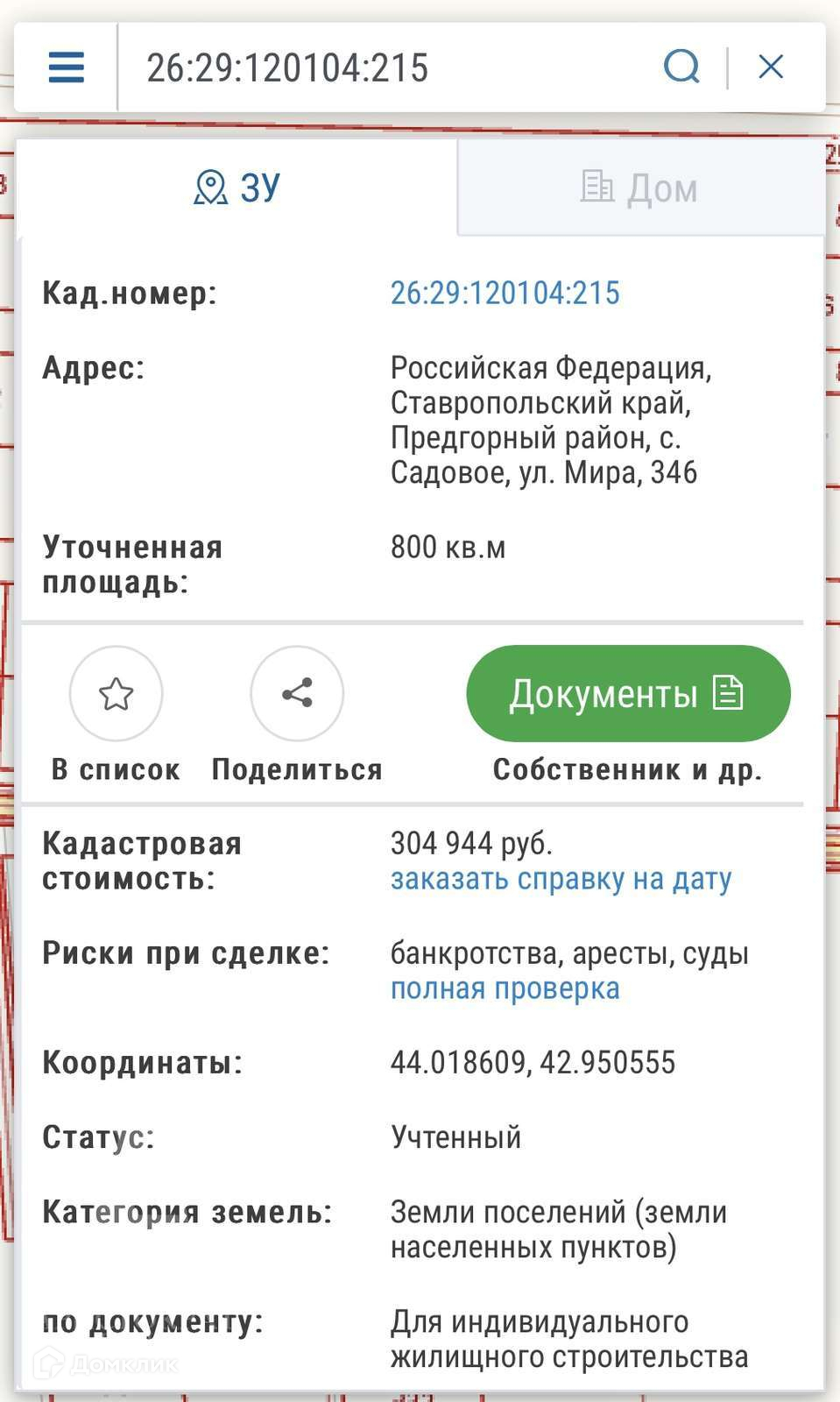Screen dimensions: 840x1402
Task: Follow 'заказать справку на дату' link
Action: pyautogui.click(x=561, y=879)
